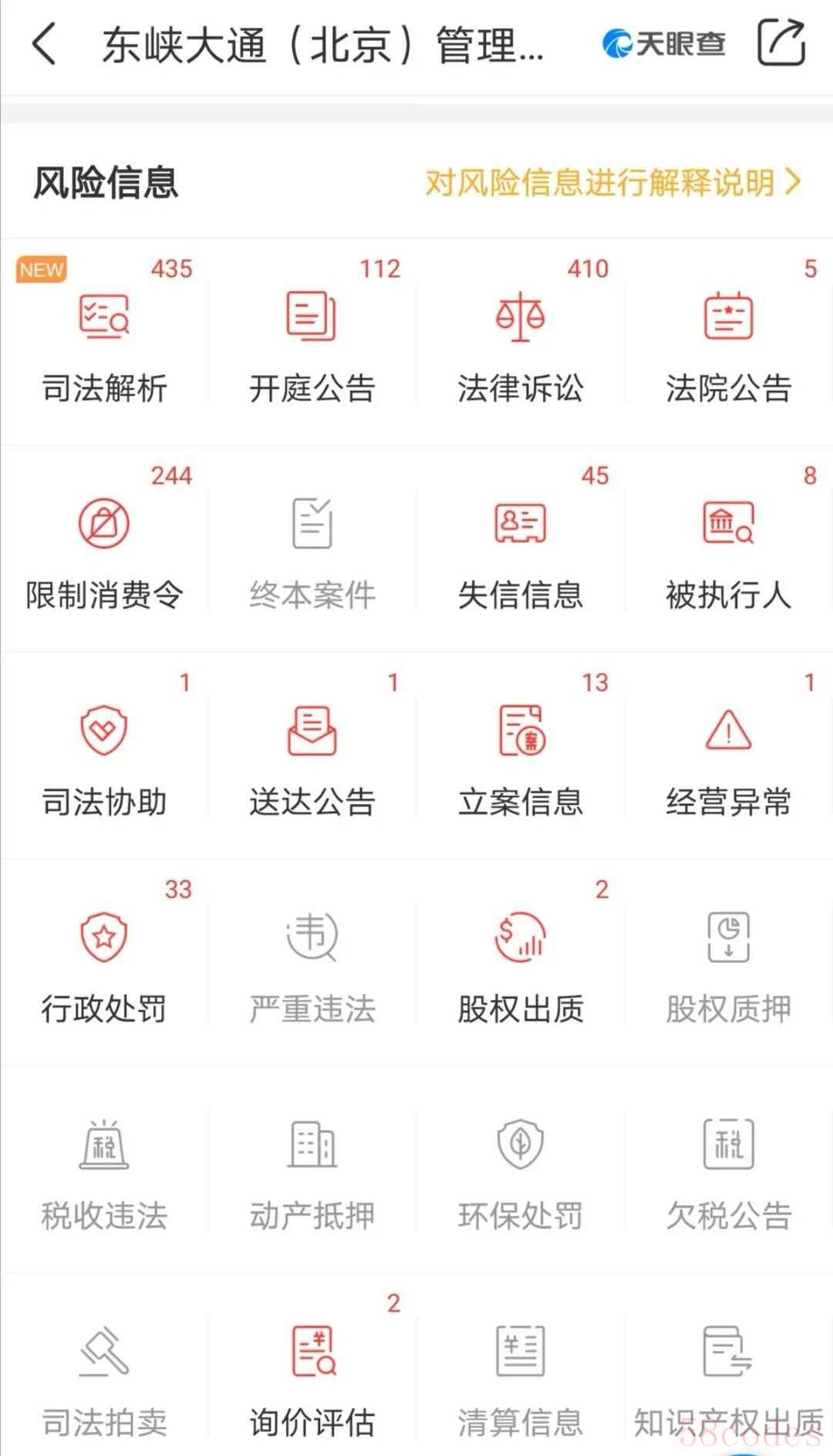Open the risk information explanation link
833x1456 pixels.
pos(612,183)
